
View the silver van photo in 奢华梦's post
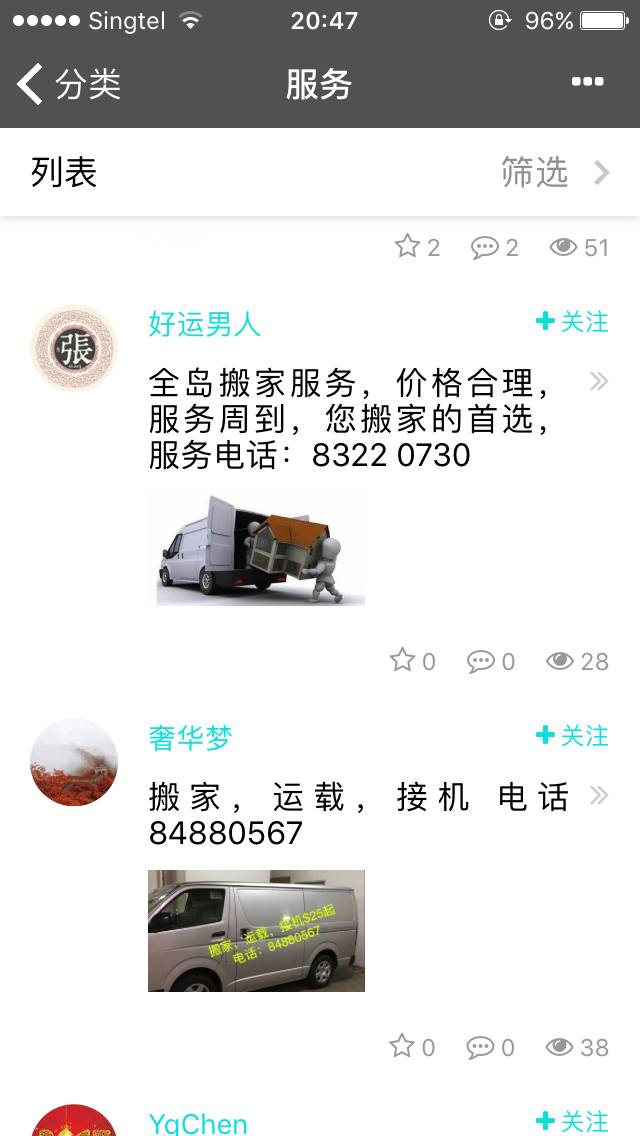tap(257, 931)
